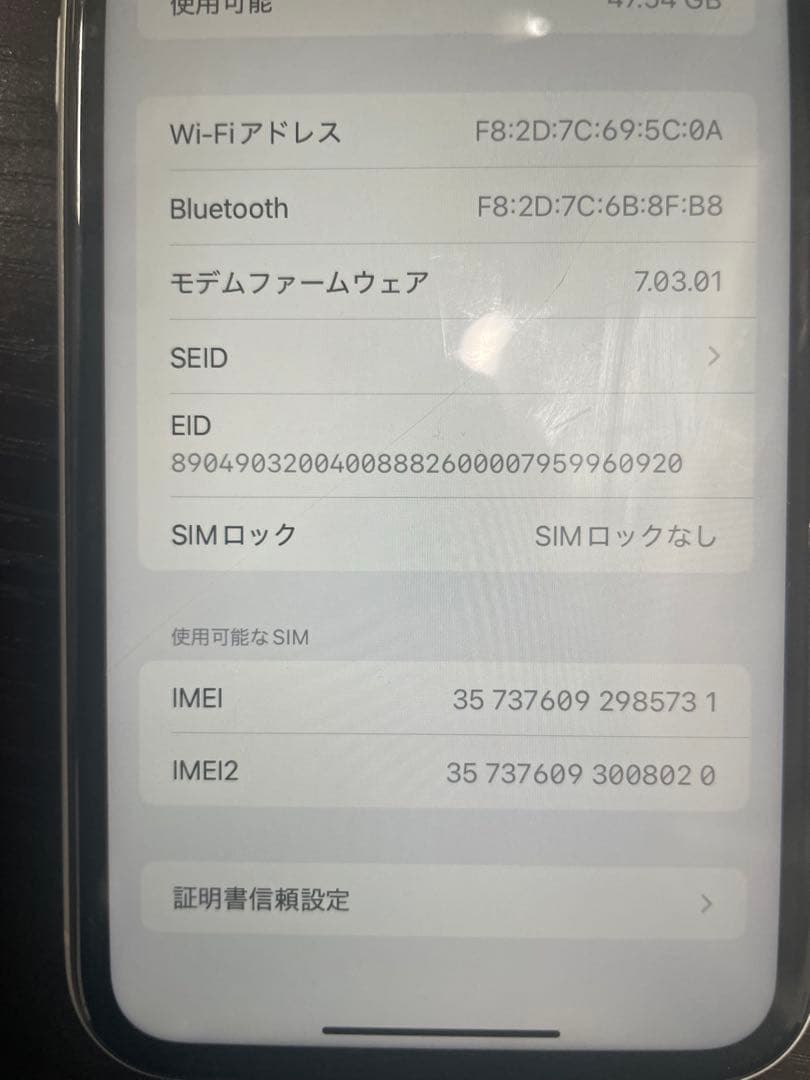
Task: Tap the SIMロックなし status text
Action: (627, 534)
